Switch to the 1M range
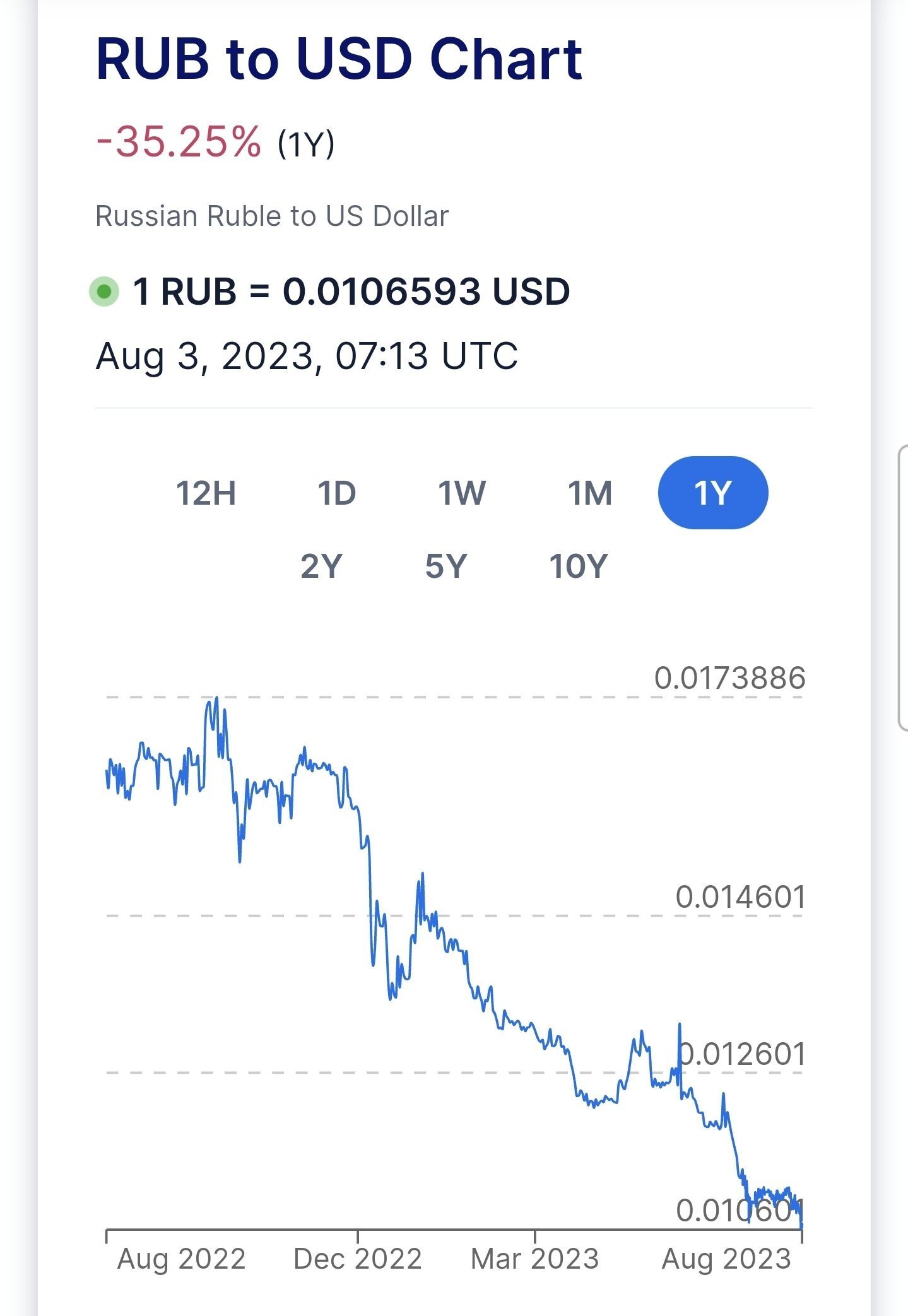The width and height of the screenshot is (908, 1316). pyautogui.click(x=590, y=493)
